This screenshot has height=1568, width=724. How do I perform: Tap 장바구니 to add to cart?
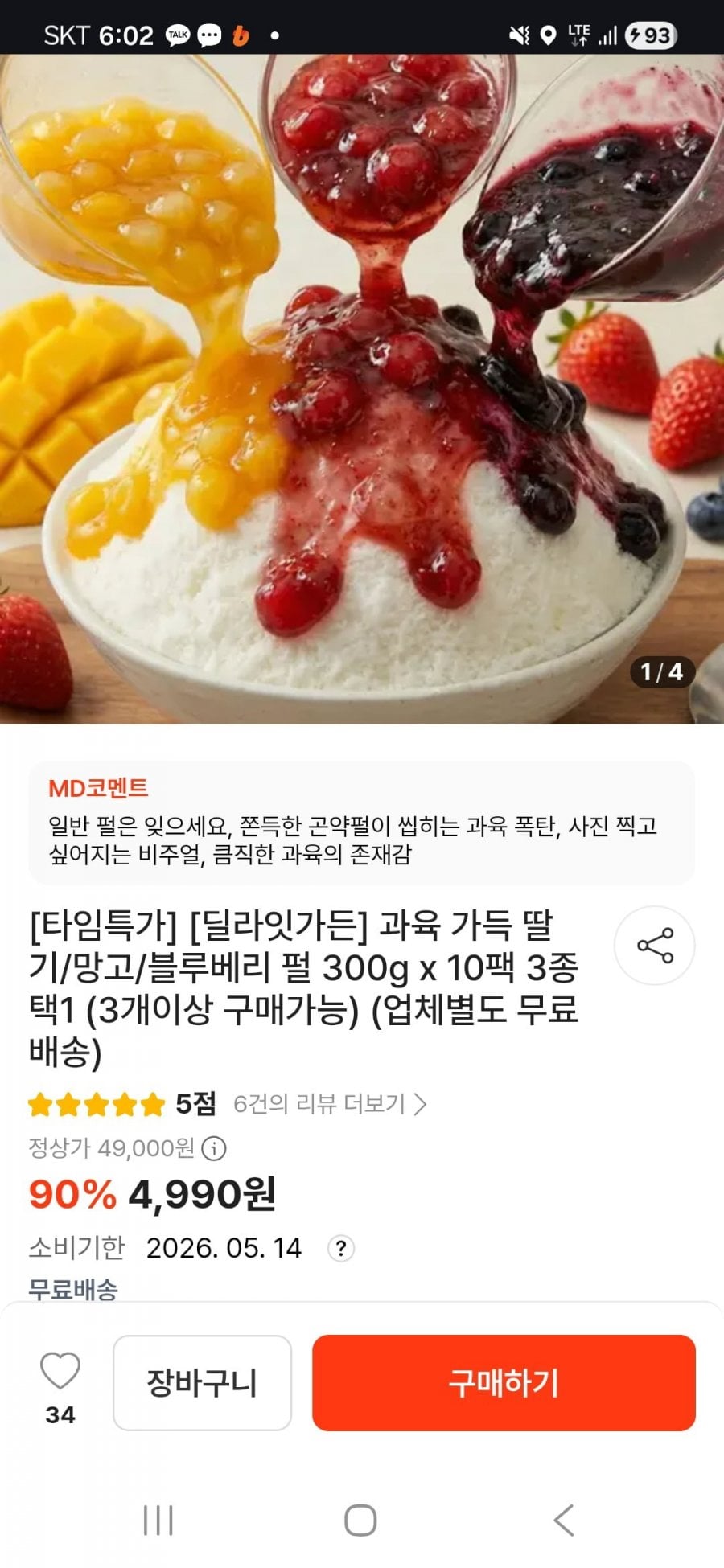coord(202,1383)
